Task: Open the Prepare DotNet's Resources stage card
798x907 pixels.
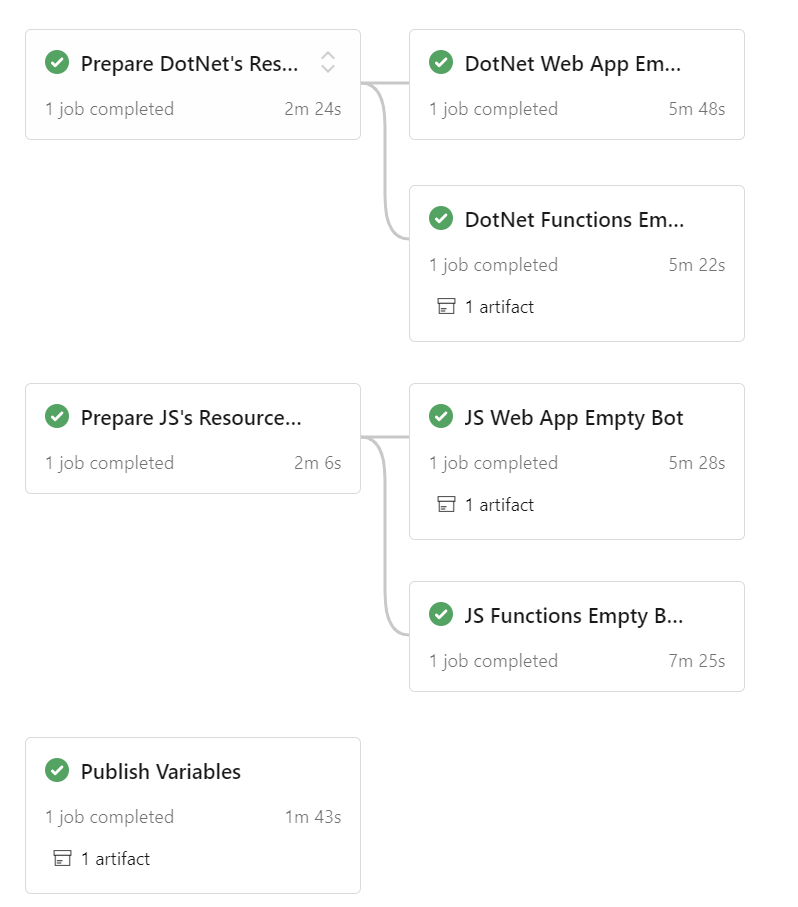Action: click(x=188, y=64)
